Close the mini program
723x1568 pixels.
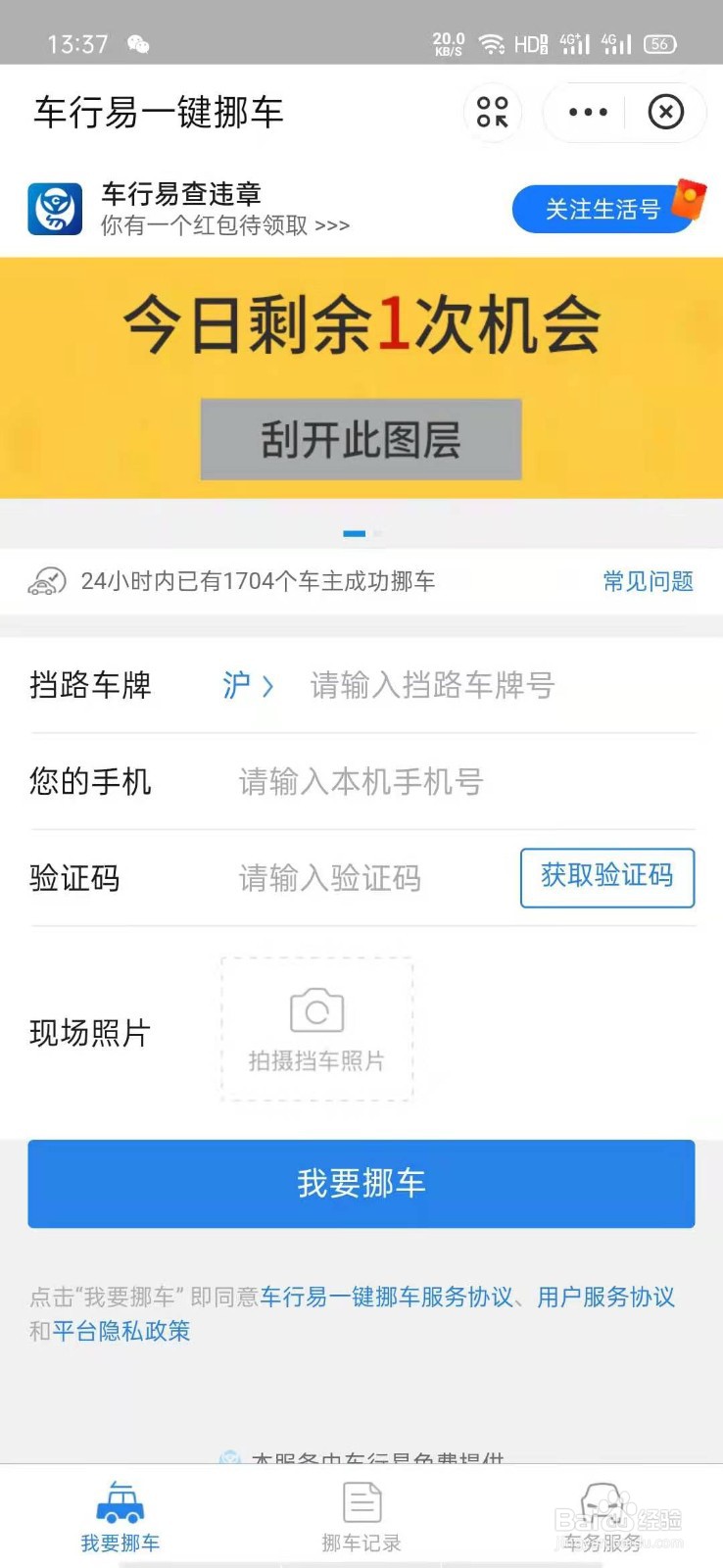click(666, 112)
